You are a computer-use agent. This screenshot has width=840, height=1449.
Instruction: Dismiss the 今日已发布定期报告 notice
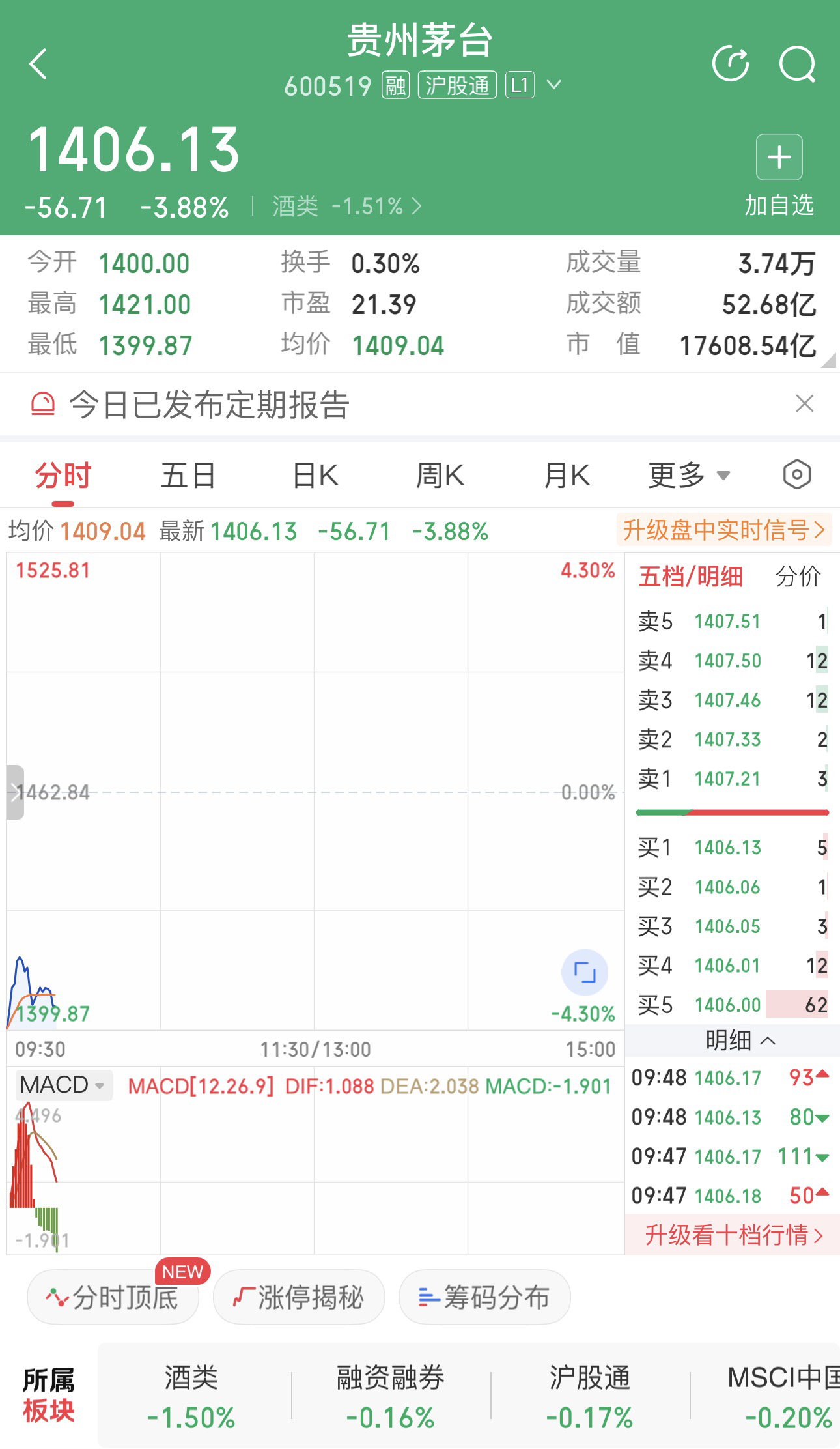tap(805, 404)
